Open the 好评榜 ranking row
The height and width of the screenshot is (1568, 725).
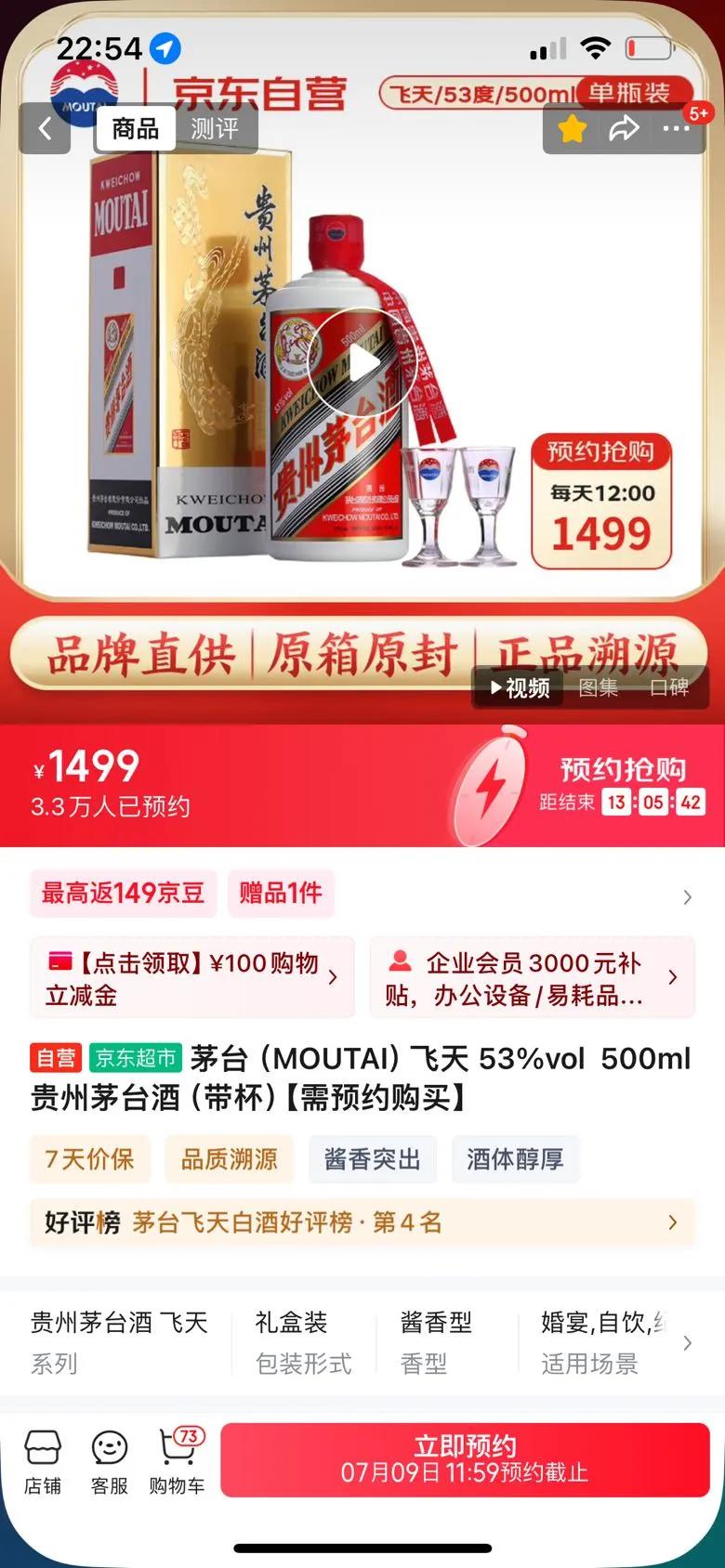pos(362,1222)
